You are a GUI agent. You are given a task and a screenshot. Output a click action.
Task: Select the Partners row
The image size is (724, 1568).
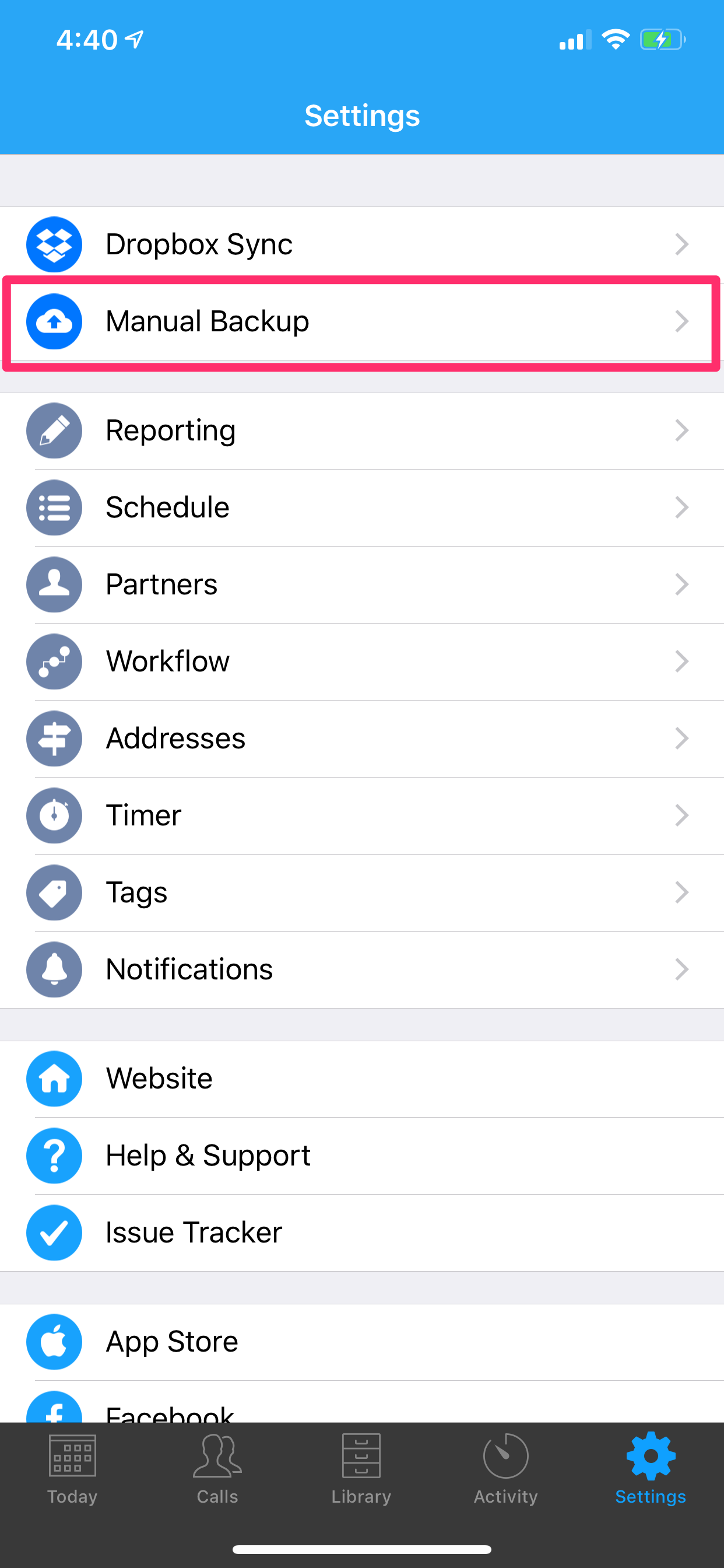[362, 585]
